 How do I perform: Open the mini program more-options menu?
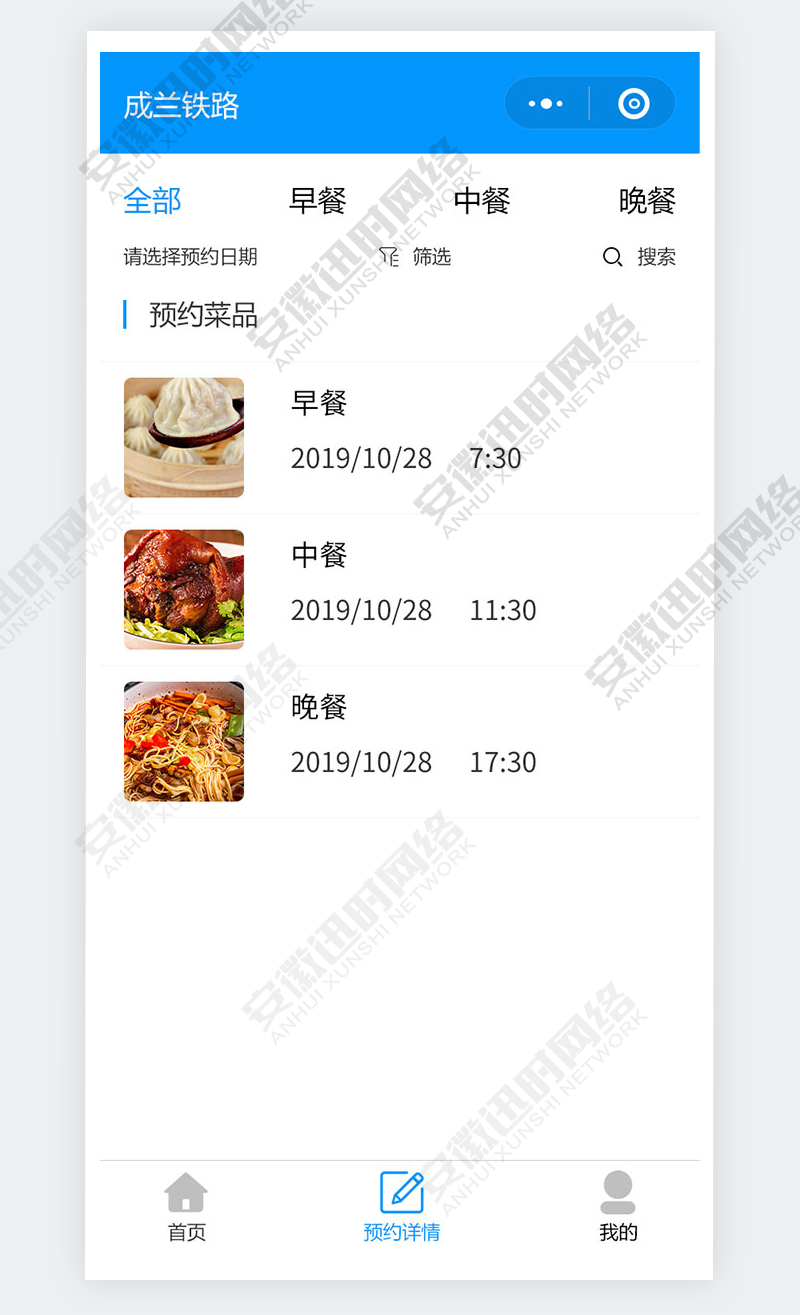coord(546,104)
